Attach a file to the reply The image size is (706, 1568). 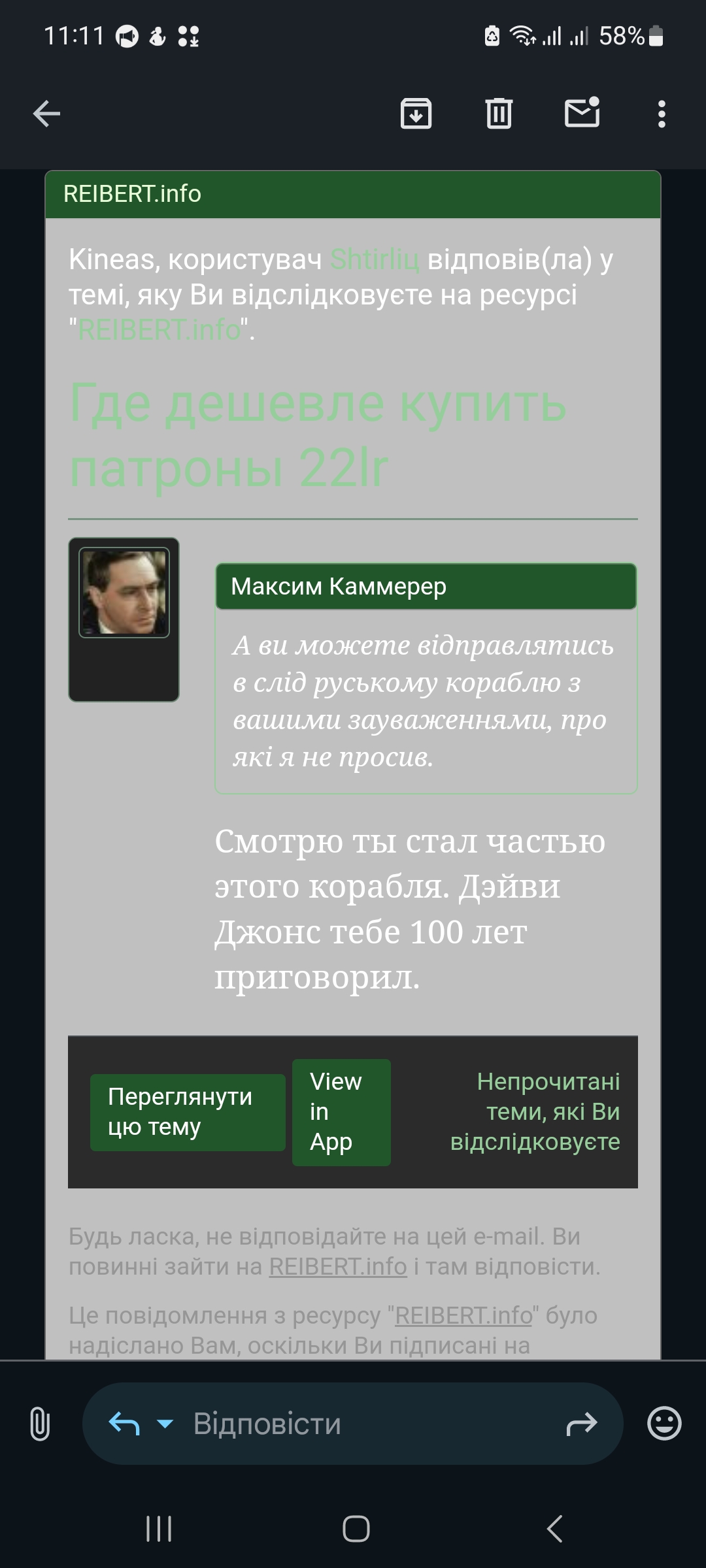[39, 1424]
